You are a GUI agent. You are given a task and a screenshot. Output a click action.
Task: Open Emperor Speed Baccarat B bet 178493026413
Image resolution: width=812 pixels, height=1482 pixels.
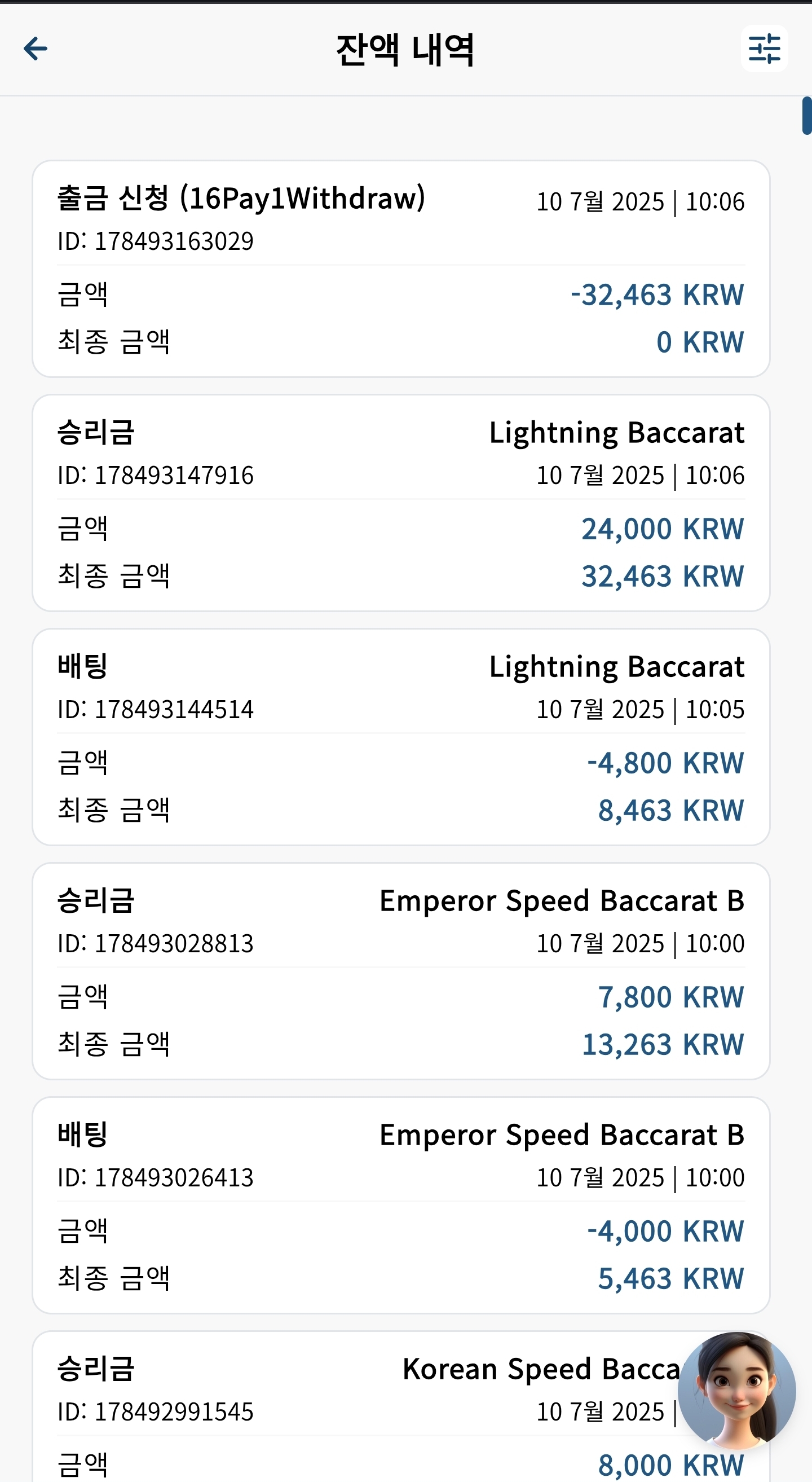[x=401, y=1205]
